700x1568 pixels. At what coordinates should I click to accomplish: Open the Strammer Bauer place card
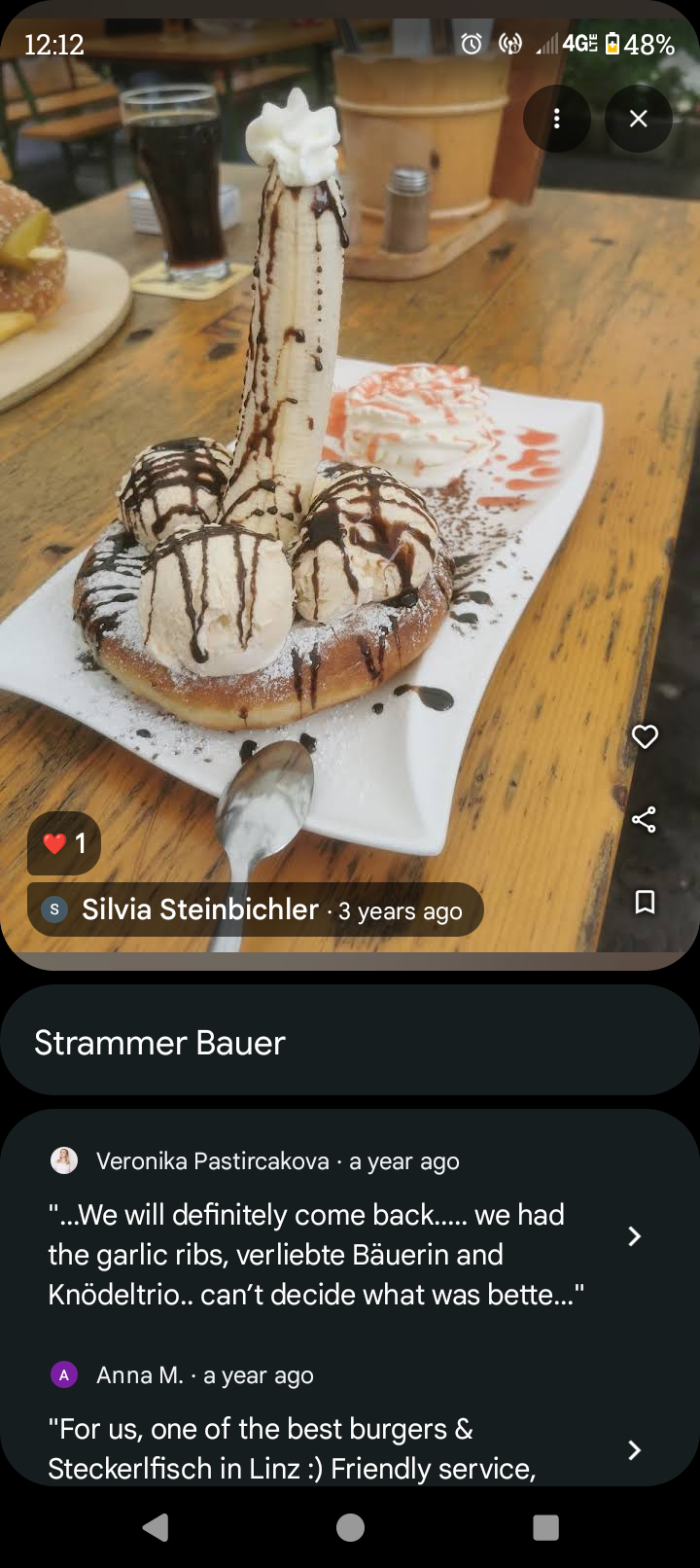350,1041
